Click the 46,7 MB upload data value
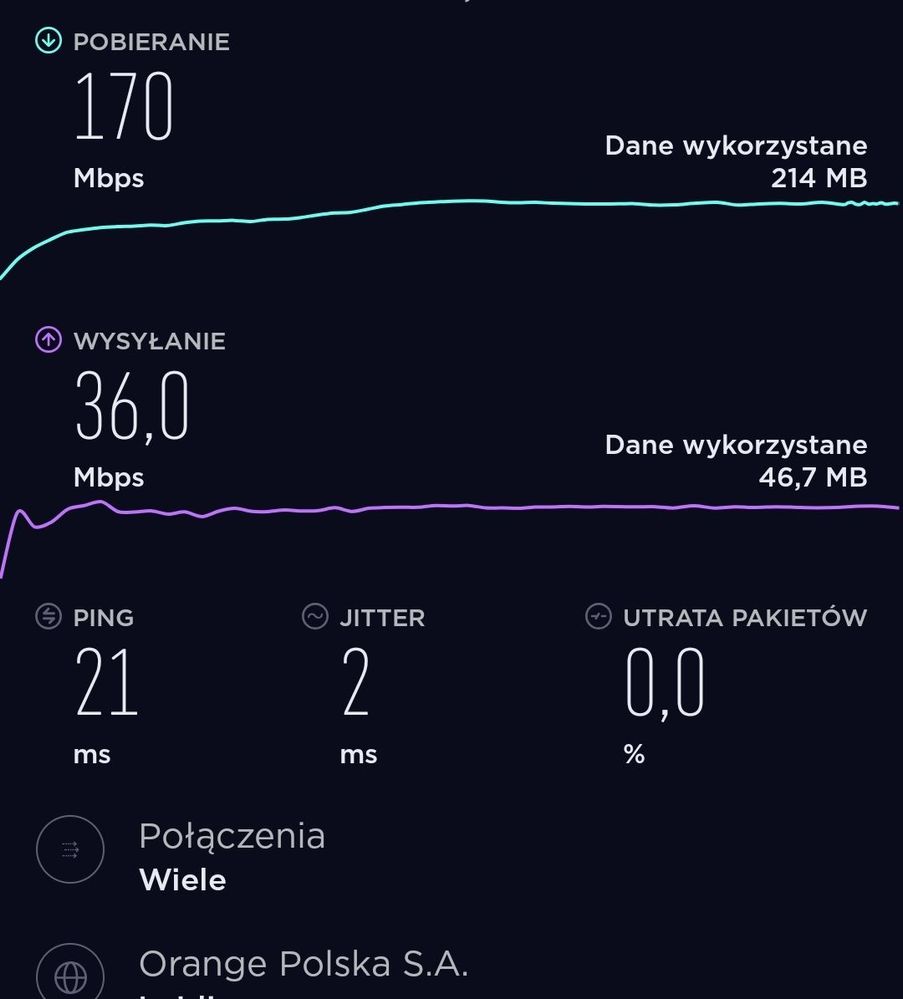Image resolution: width=903 pixels, height=999 pixels. click(812, 478)
